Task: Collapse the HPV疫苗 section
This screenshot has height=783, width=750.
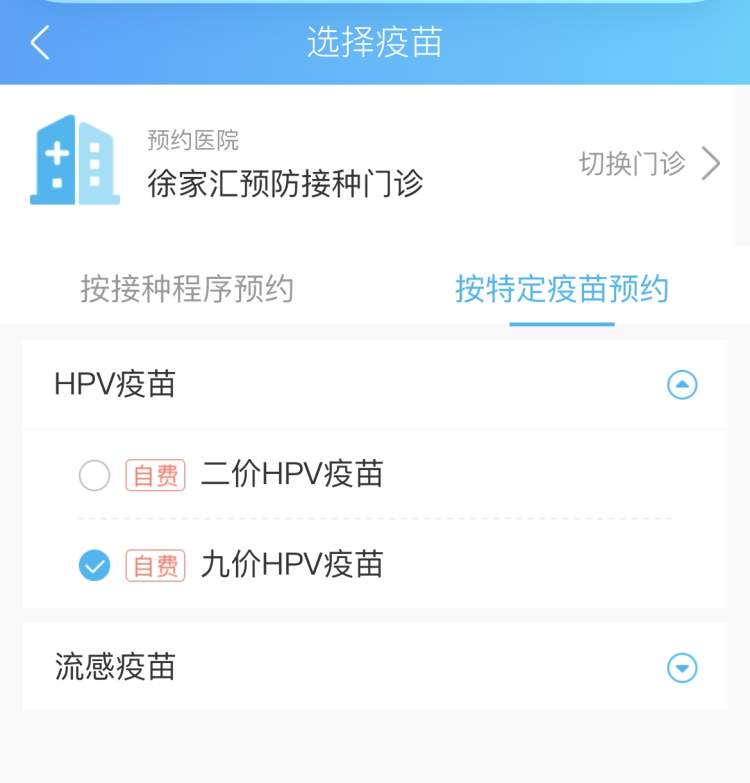Action: point(682,385)
